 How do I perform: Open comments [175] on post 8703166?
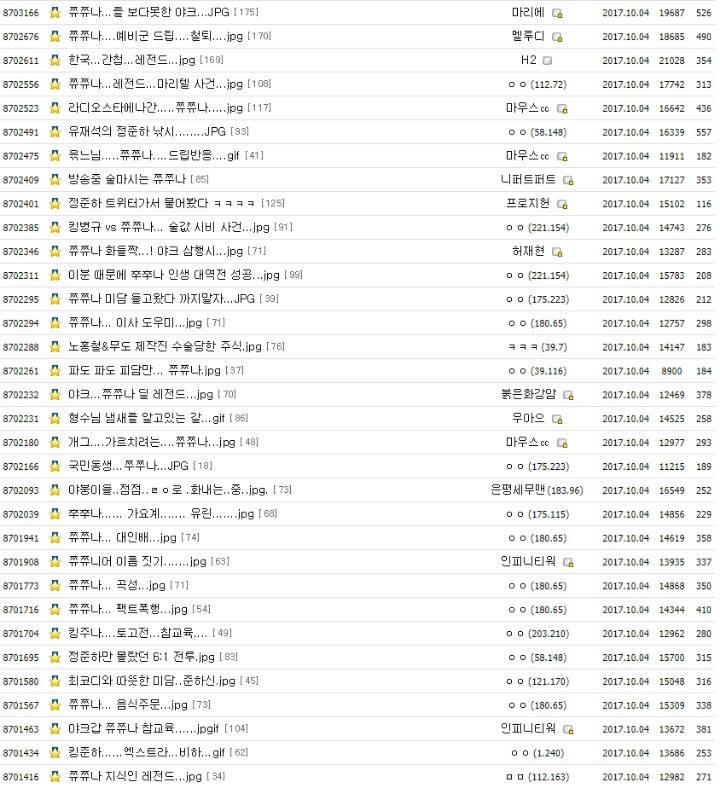pyautogui.click(x=246, y=13)
